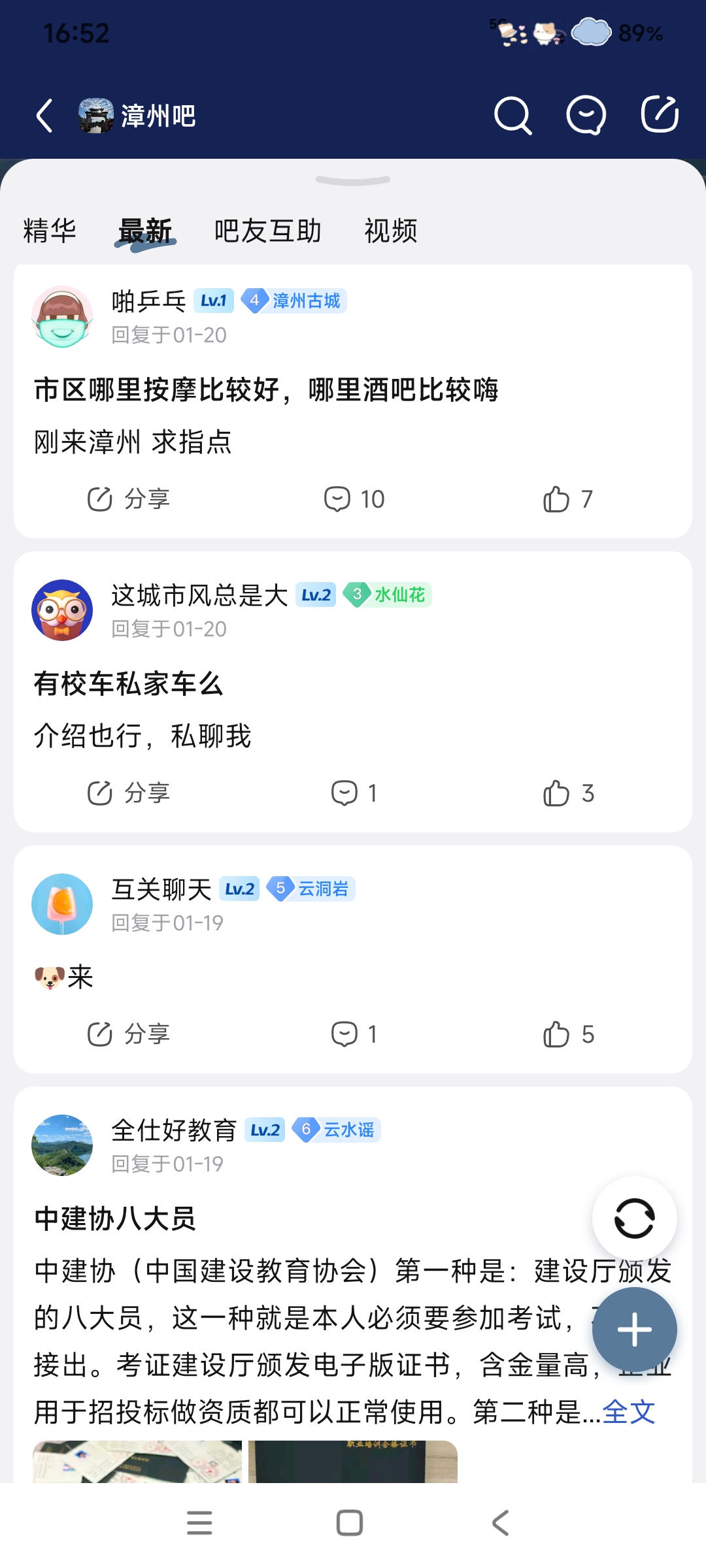Go back from 漳州吧 forum
This screenshot has width=706, height=1568.
click(x=44, y=116)
